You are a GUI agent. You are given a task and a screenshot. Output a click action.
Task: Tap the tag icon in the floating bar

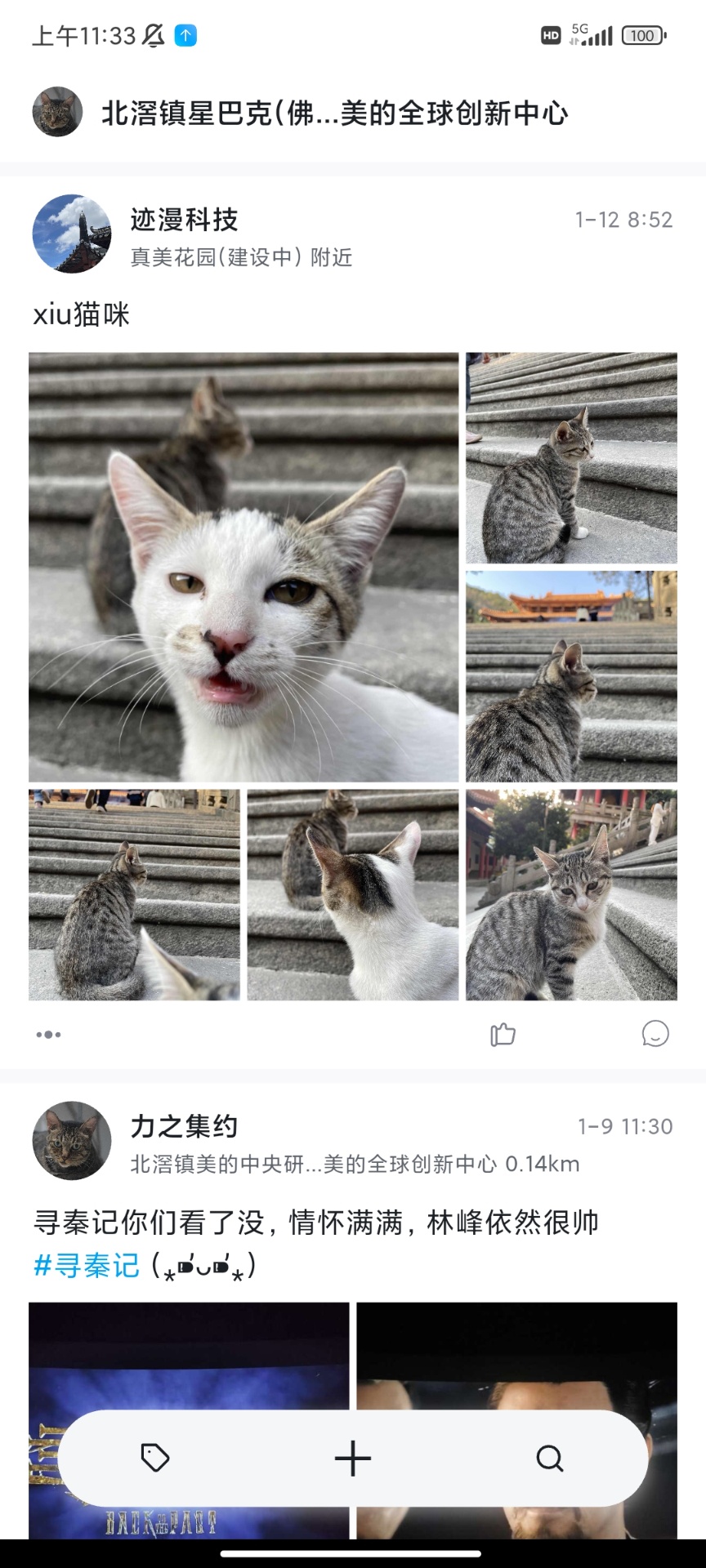(155, 1458)
